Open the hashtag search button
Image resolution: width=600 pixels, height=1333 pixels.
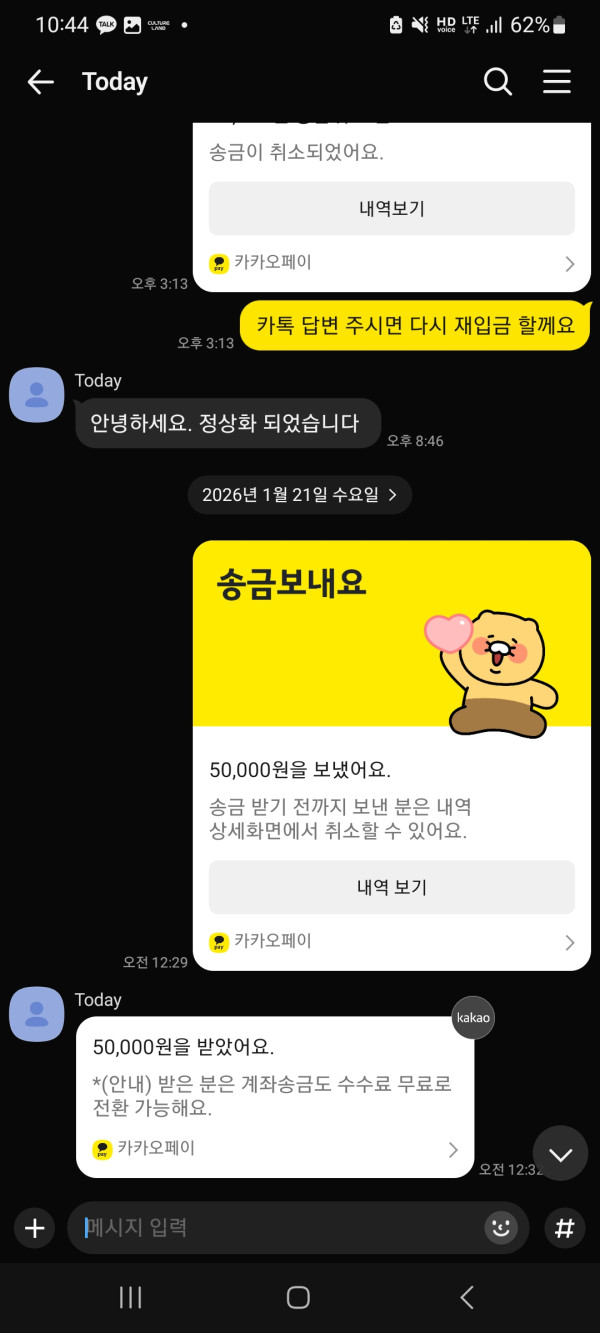pos(565,1228)
